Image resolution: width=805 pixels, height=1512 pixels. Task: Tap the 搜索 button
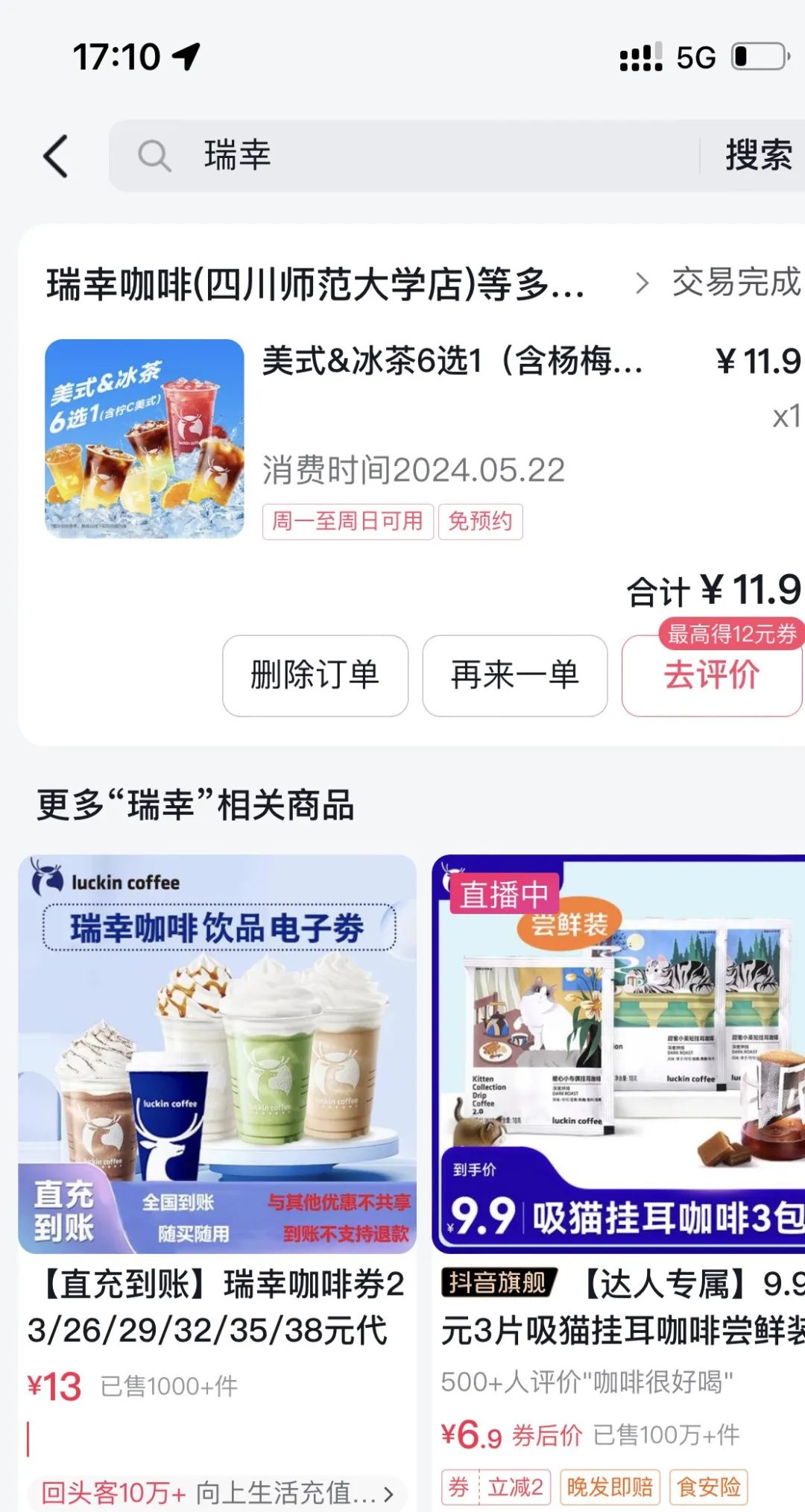[757, 157]
